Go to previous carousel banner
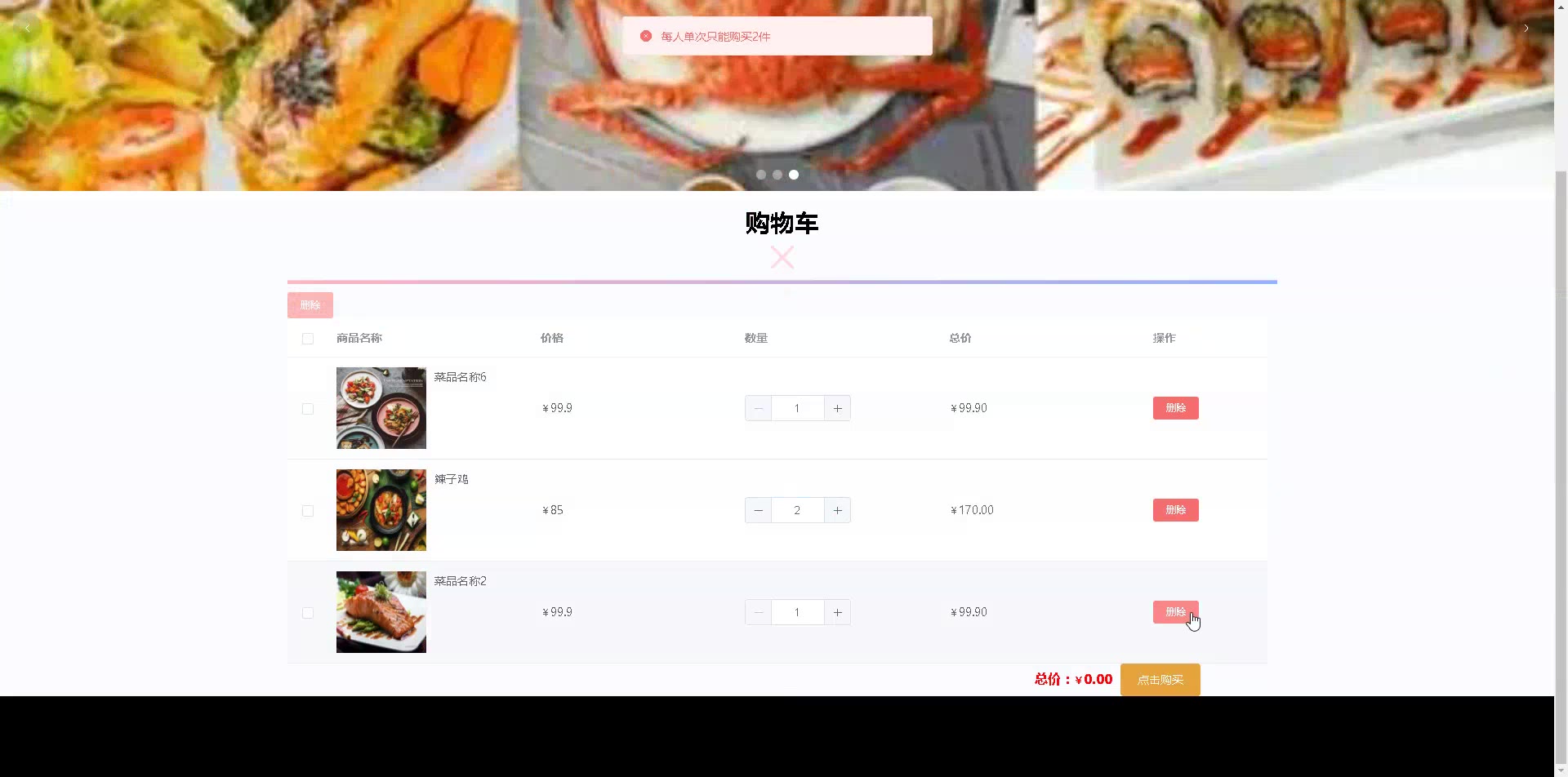Image resolution: width=1568 pixels, height=777 pixels. 27,29
